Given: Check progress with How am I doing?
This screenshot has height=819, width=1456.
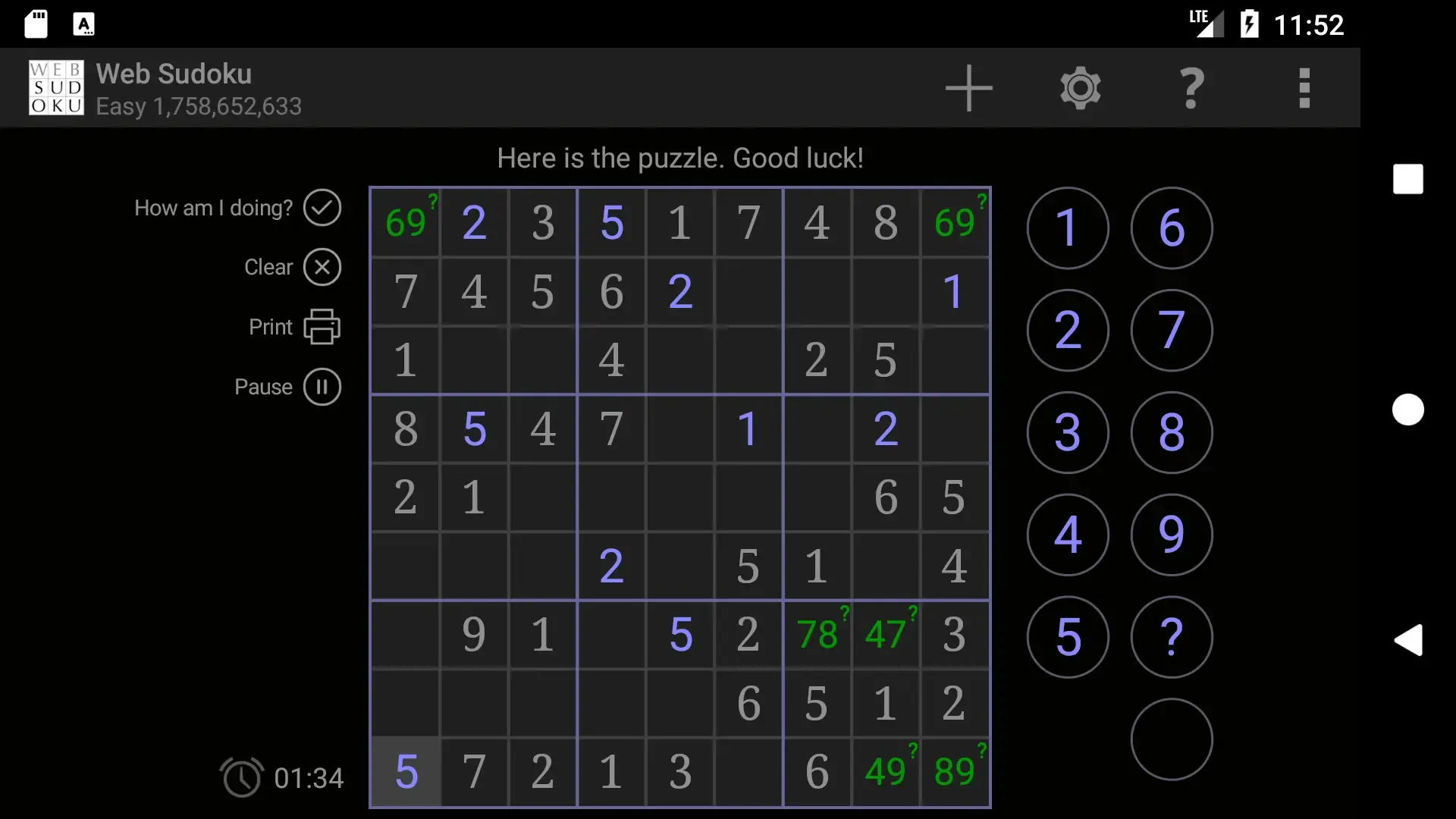Looking at the screenshot, I should point(322,208).
